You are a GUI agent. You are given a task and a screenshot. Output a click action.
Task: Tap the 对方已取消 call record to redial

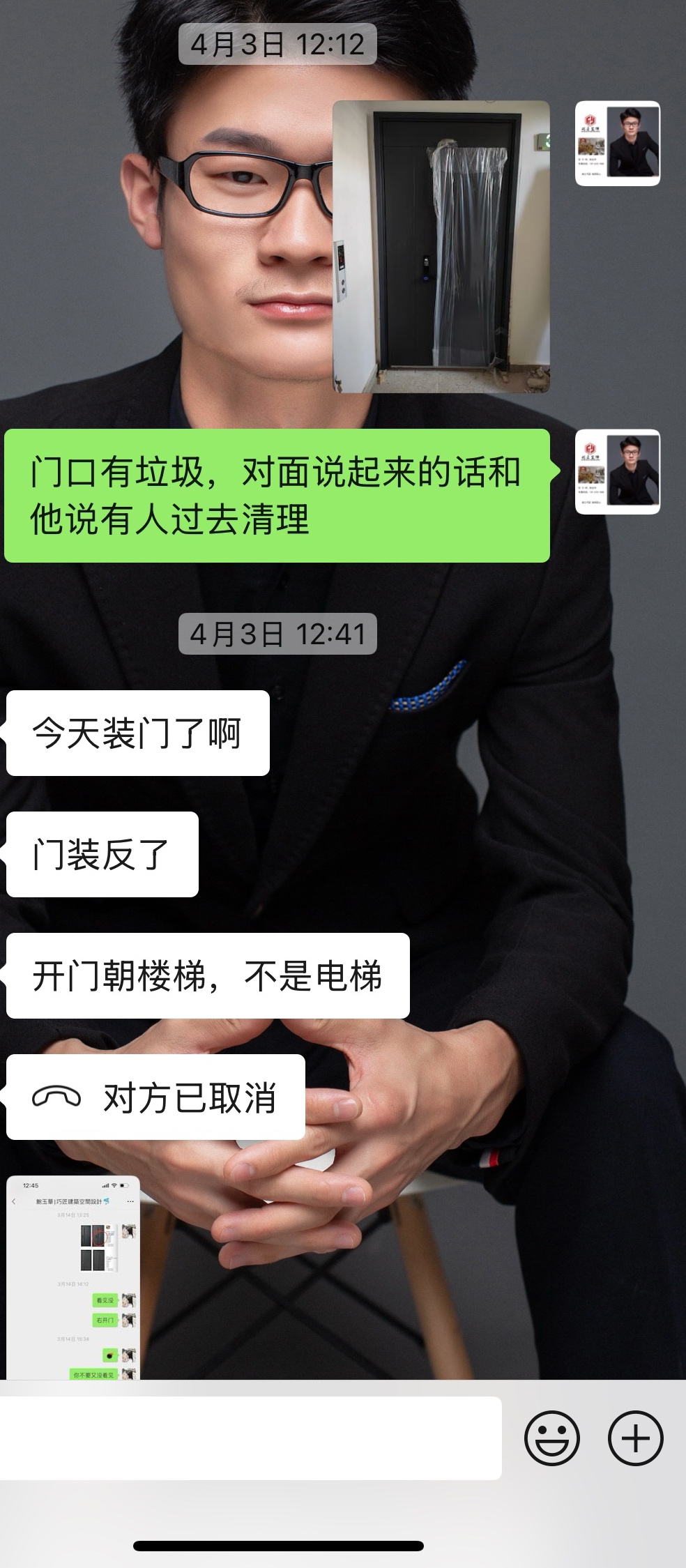pyautogui.click(x=155, y=1097)
